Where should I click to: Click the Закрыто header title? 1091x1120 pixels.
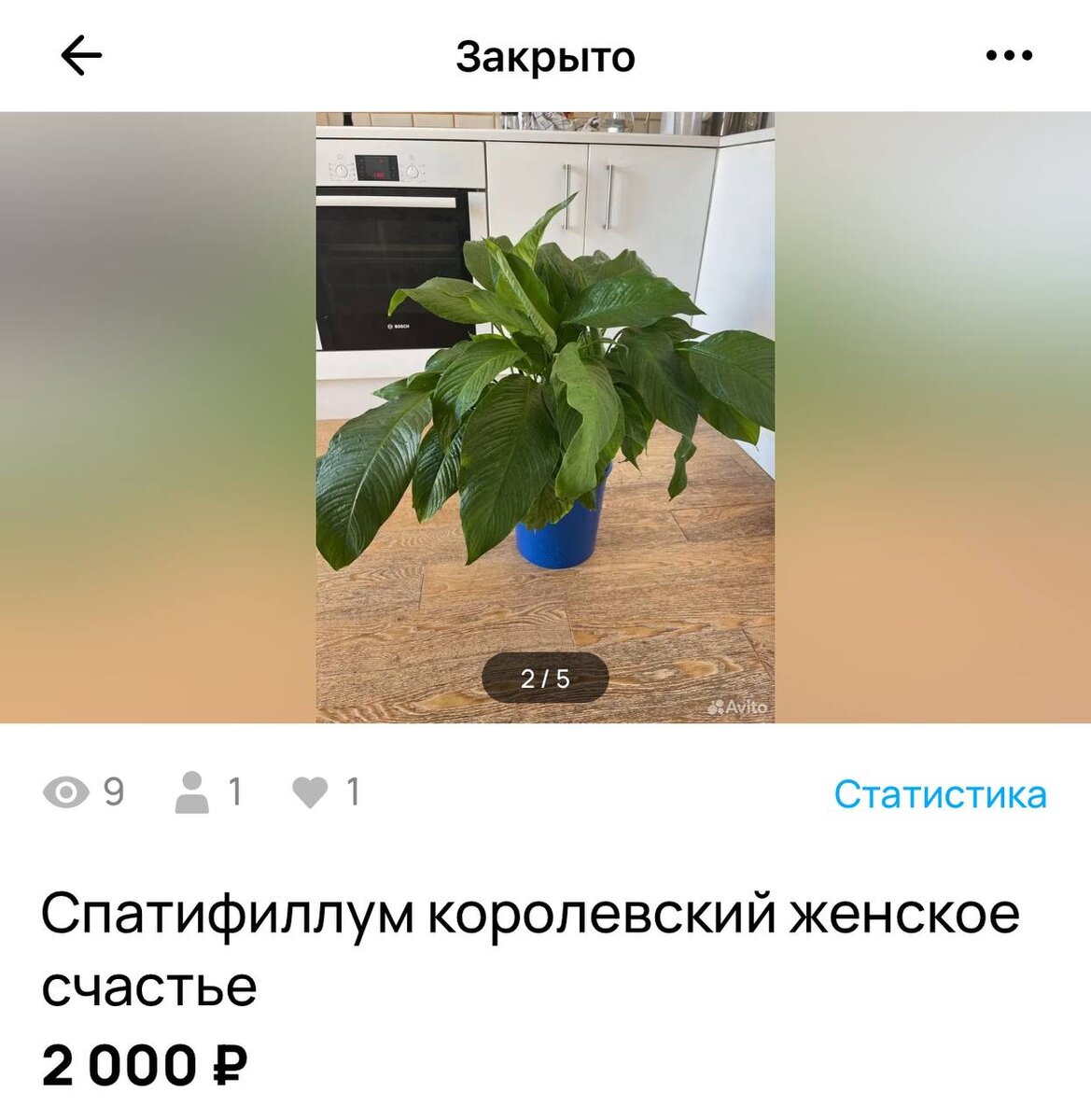click(x=545, y=54)
